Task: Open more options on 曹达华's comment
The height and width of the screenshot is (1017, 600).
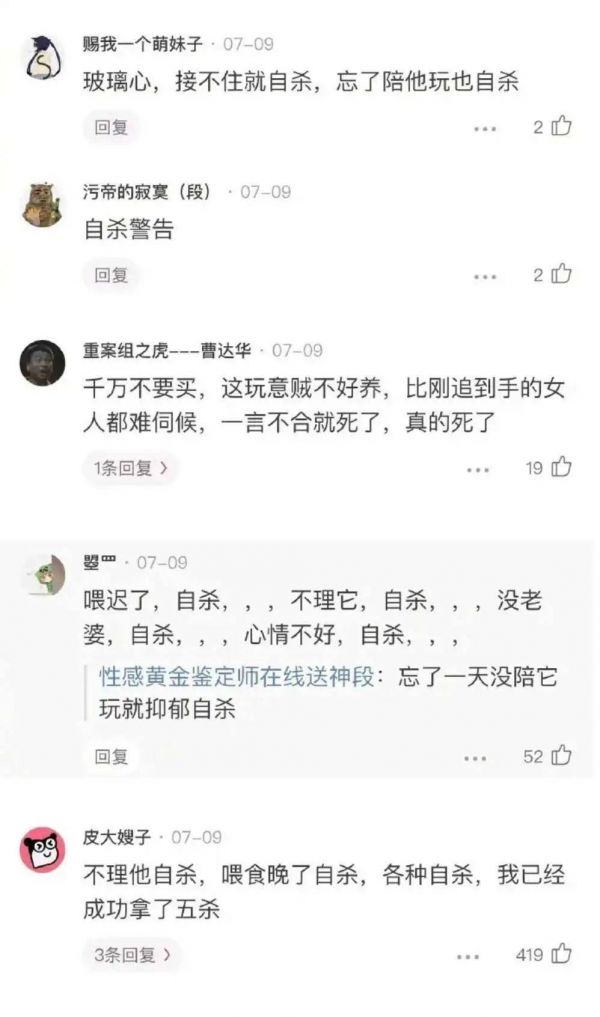Action: pyautogui.click(x=479, y=469)
